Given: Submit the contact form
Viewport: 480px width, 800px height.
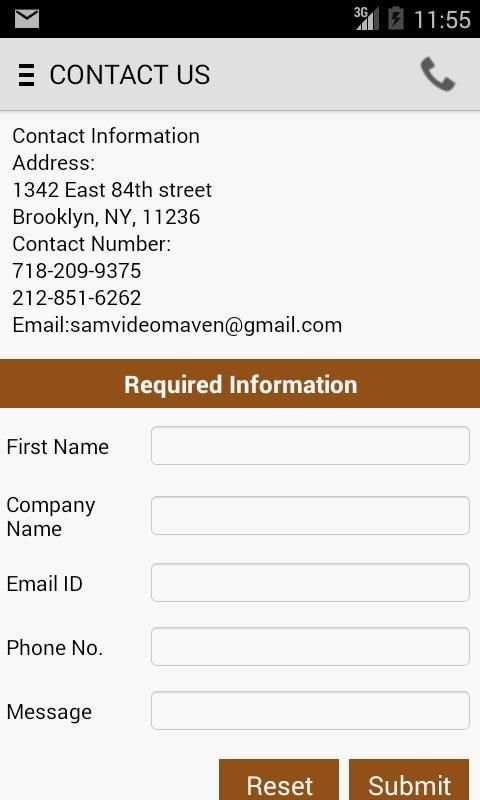Looking at the screenshot, I should 409,781.
